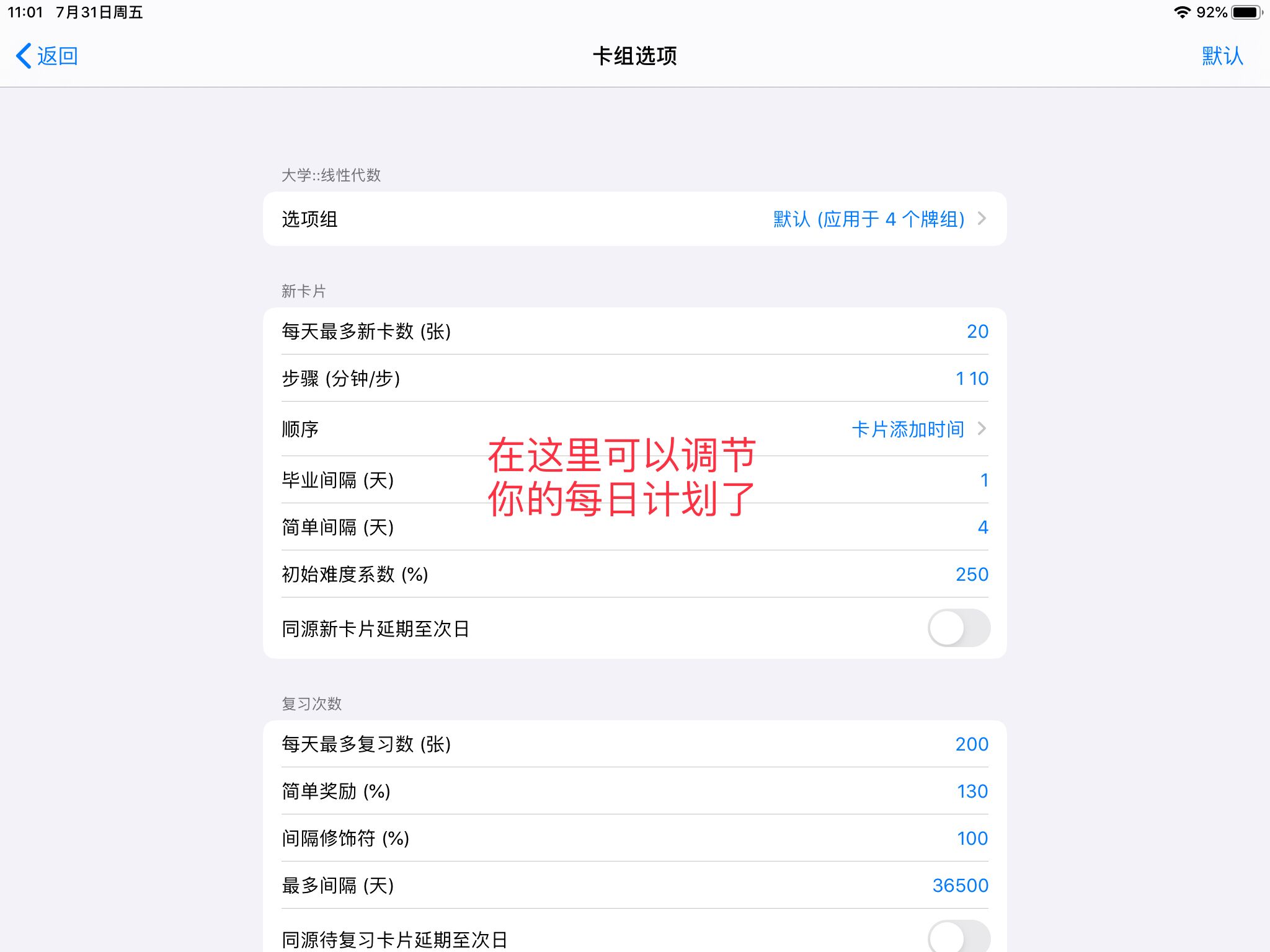Edit 每天最多复习数 value 200
This screenshot has height=952, width=1270.
pos(971,744)
